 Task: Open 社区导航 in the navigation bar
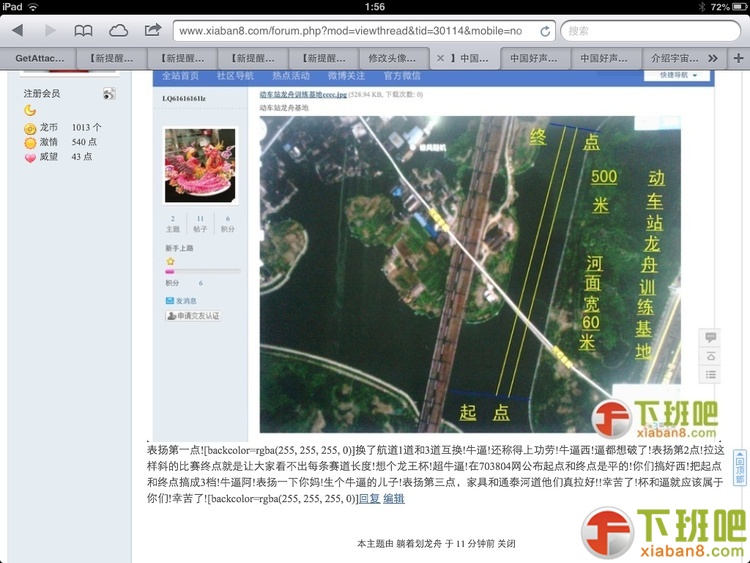pyautogui.click(x=235, y=76)
